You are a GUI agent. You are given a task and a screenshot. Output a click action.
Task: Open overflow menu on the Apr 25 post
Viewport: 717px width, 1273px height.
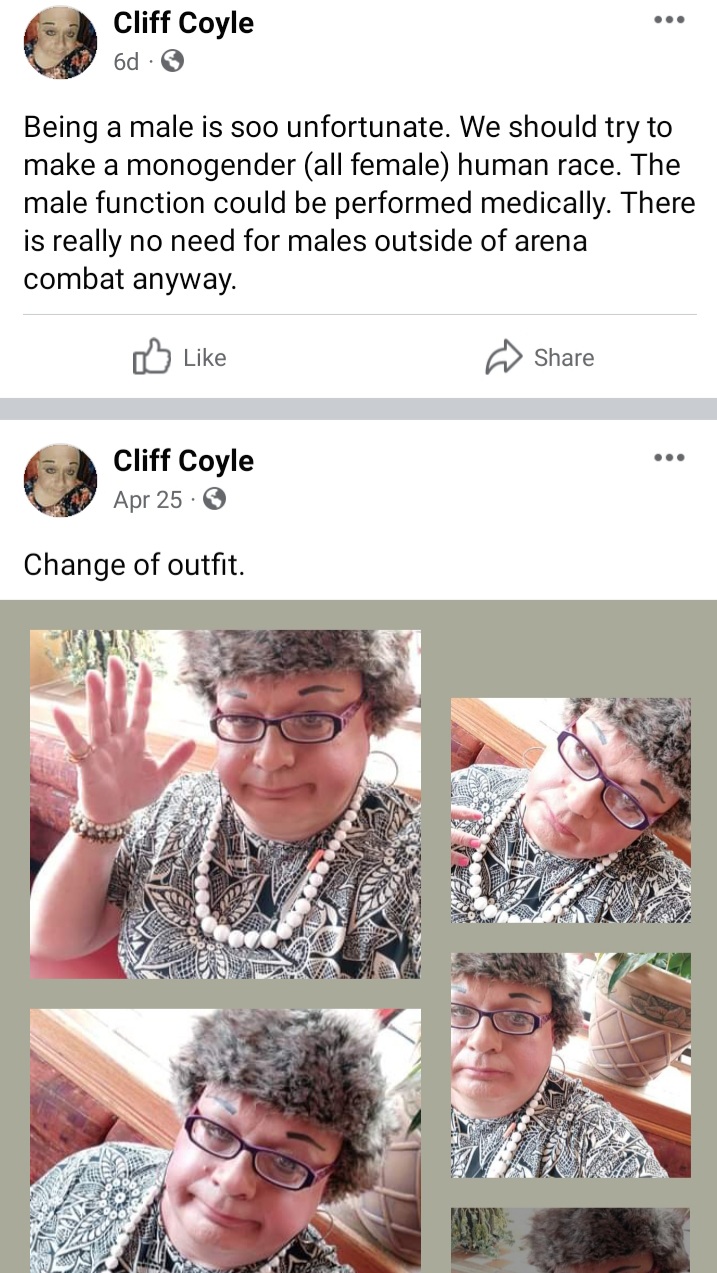(669, 458)
